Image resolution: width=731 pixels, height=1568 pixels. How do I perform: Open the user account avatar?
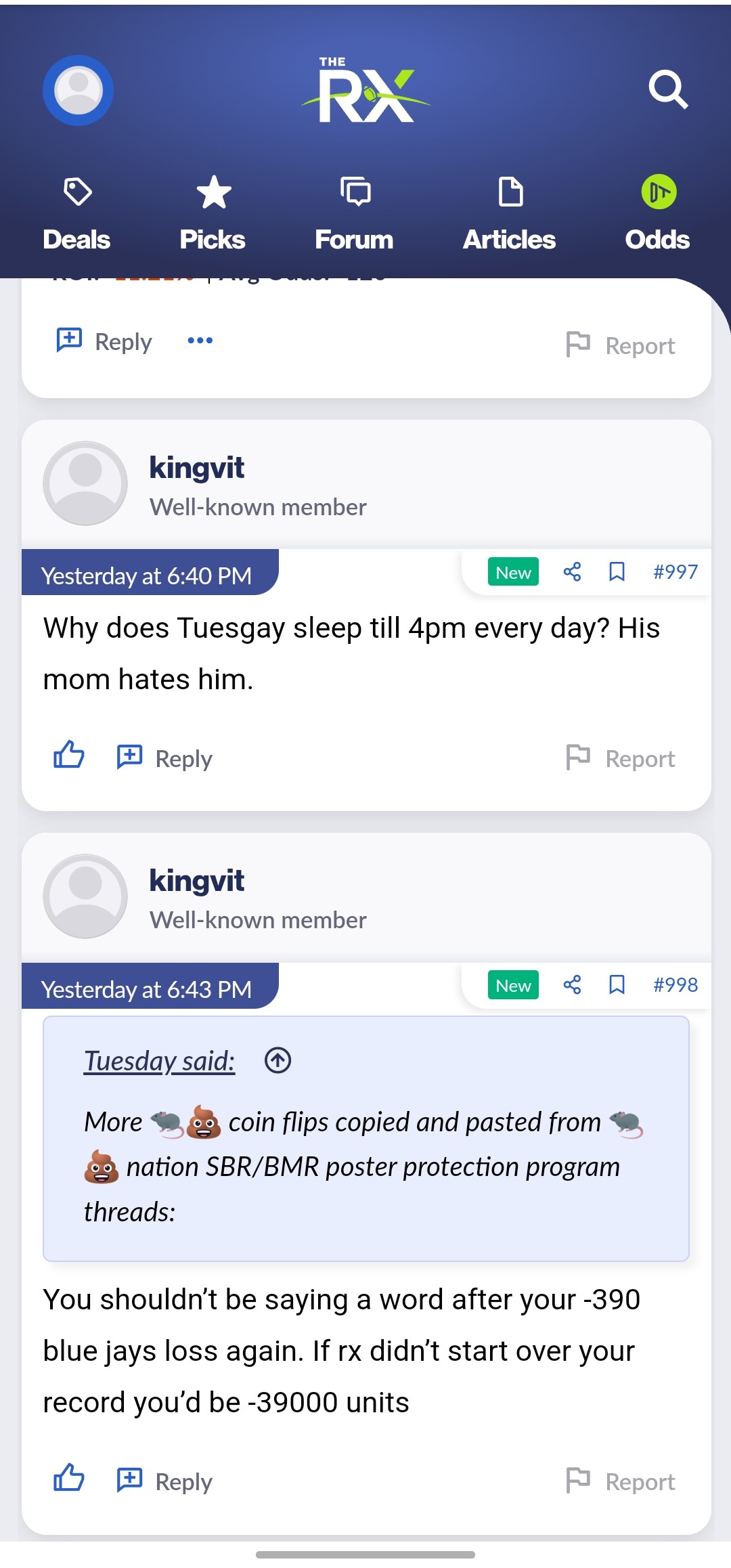pos(78,90)
